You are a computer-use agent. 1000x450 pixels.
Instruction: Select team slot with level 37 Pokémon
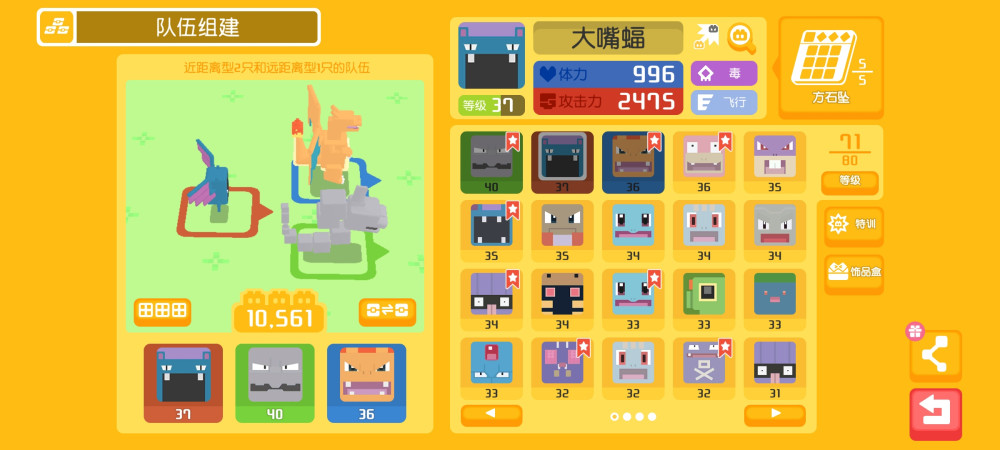pyautogui.click(x=183, y=383)
